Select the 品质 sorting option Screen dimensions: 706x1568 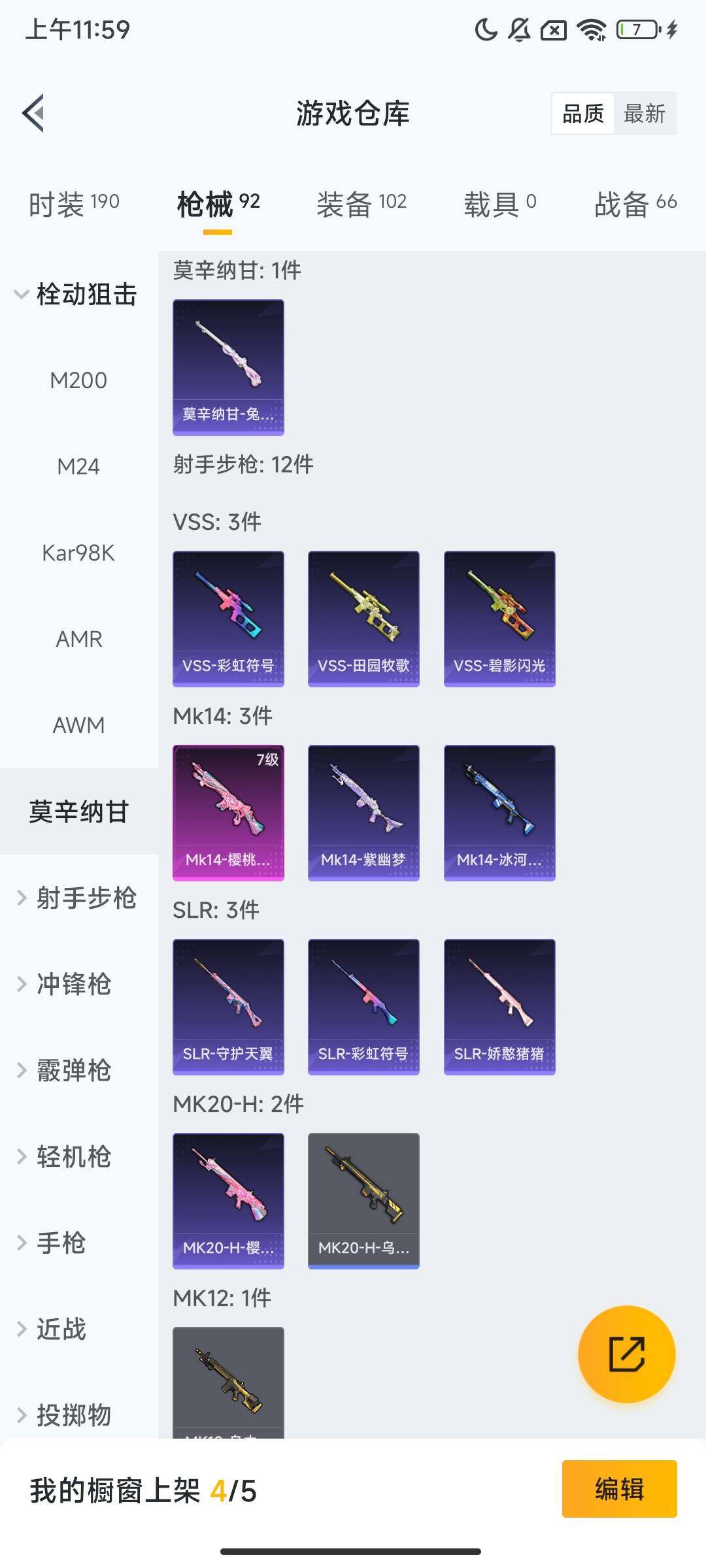[584, 114]
